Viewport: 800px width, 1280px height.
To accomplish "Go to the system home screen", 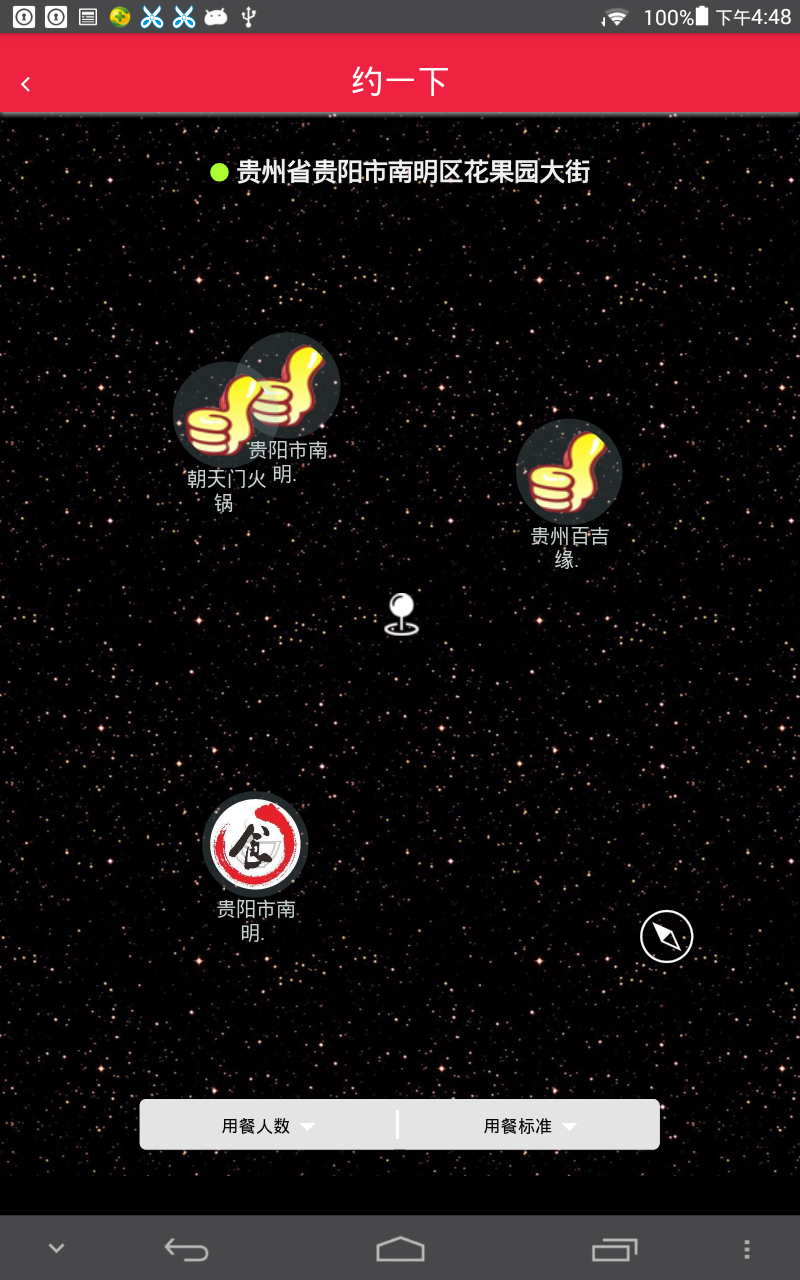I will pyautogui.click(x=400, y=1249).
